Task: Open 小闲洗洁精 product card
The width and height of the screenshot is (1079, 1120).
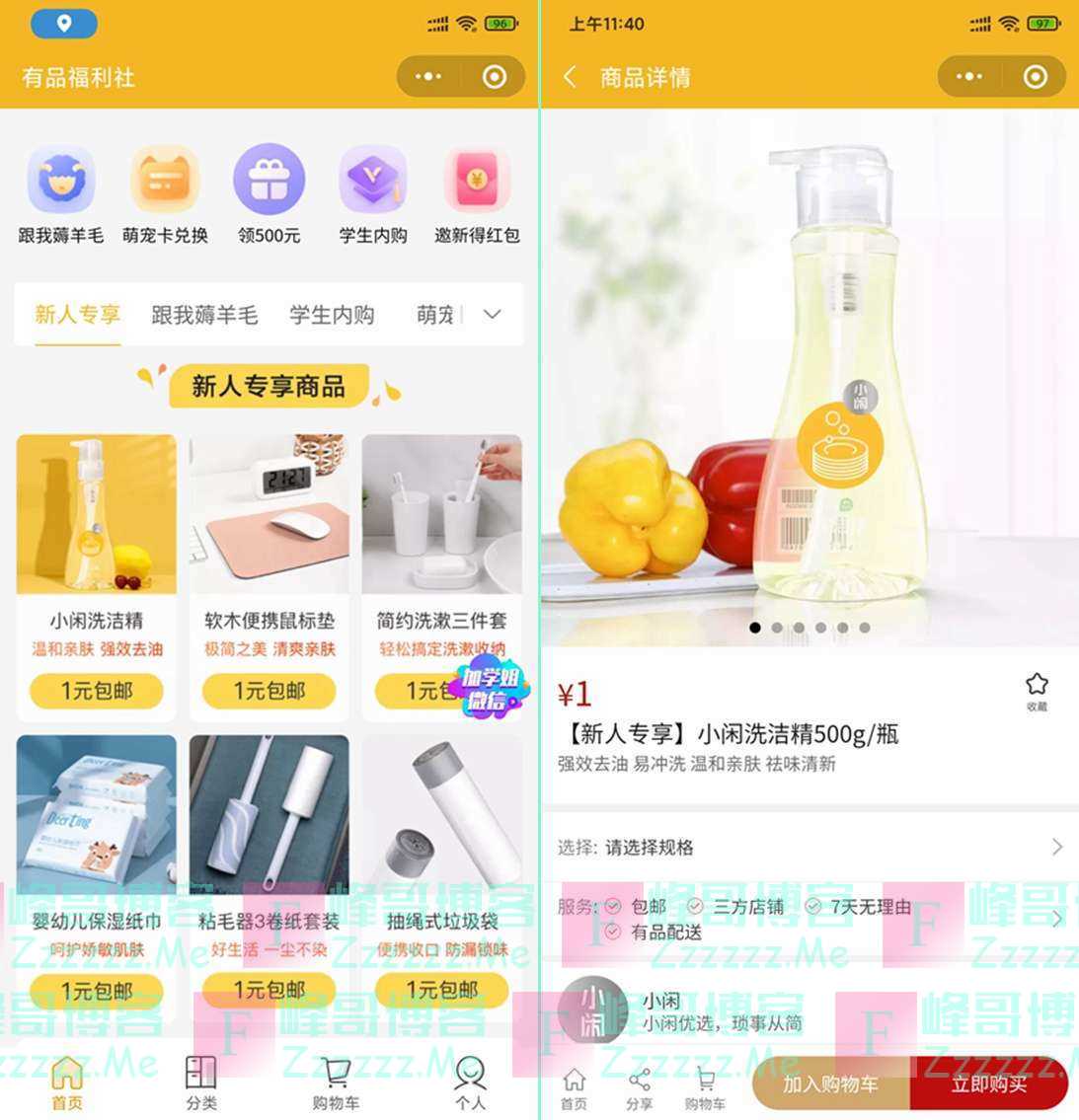Action: pyautogui.click(x=97, y=533)
